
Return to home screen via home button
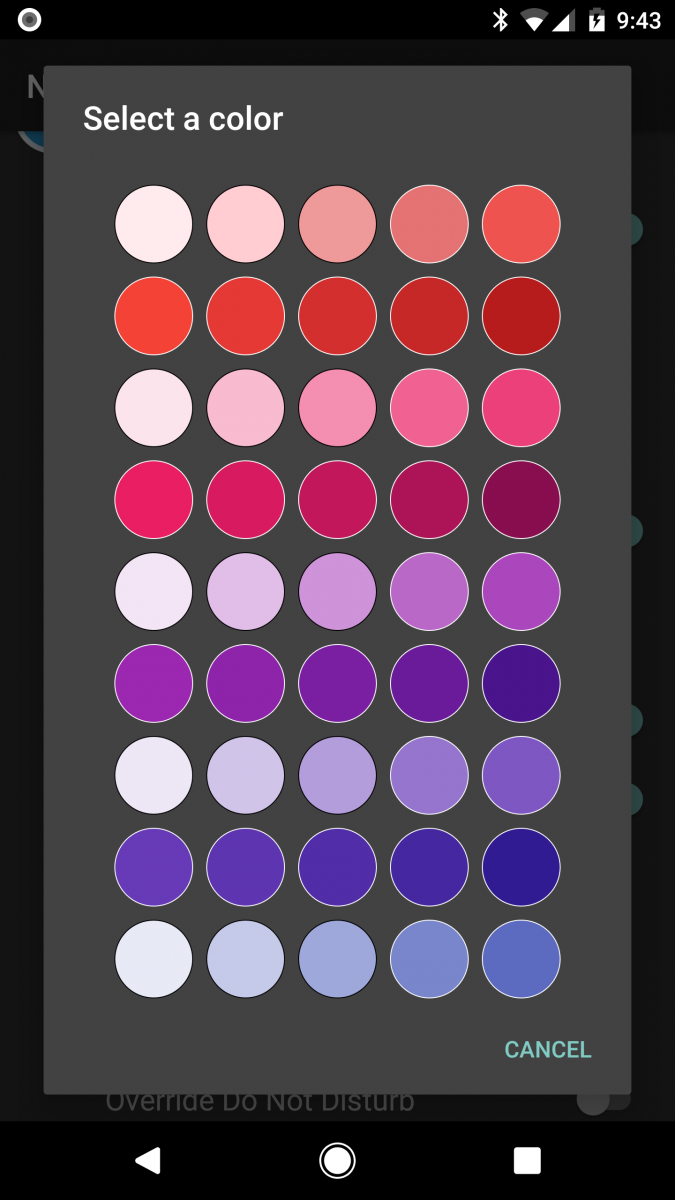click(337, 1160)
